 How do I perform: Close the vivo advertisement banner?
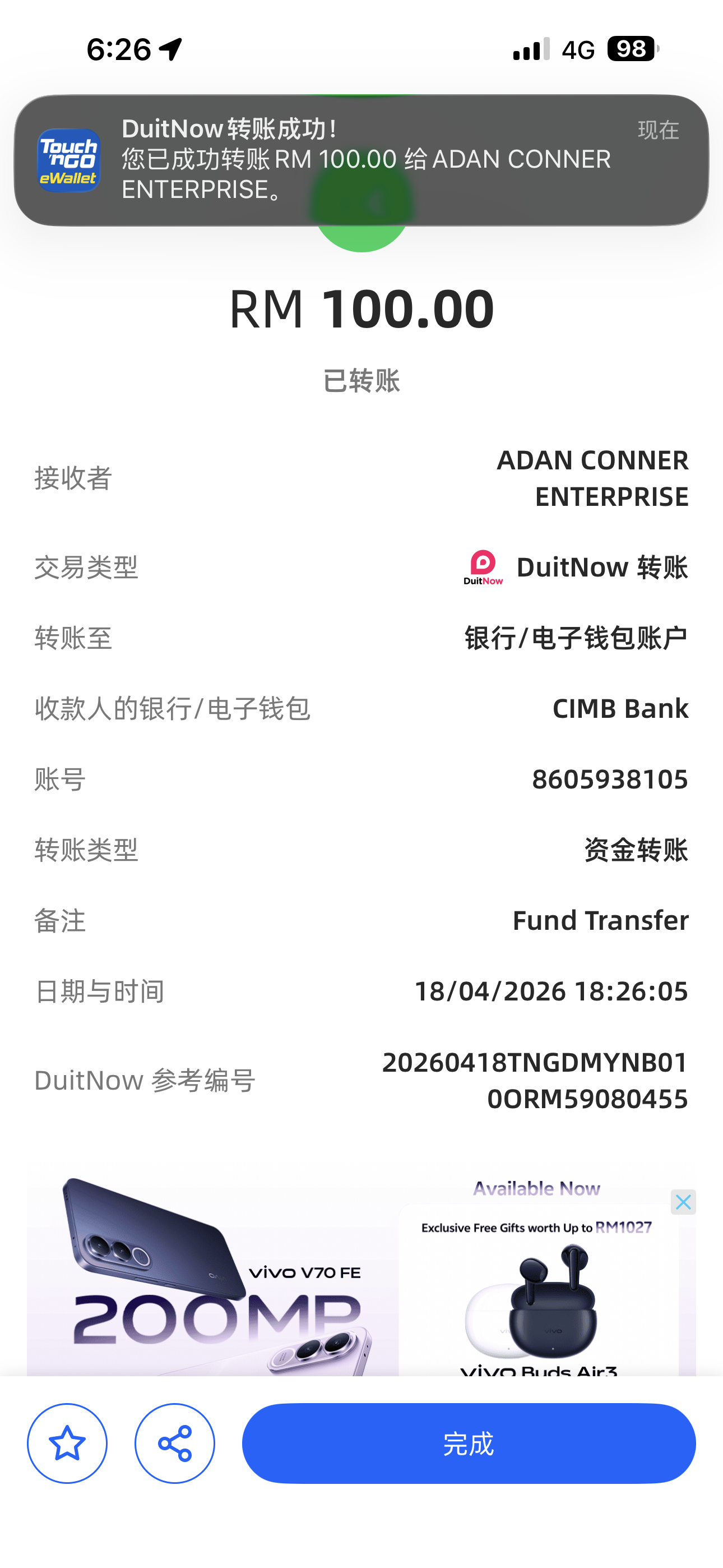point(683,1202)
